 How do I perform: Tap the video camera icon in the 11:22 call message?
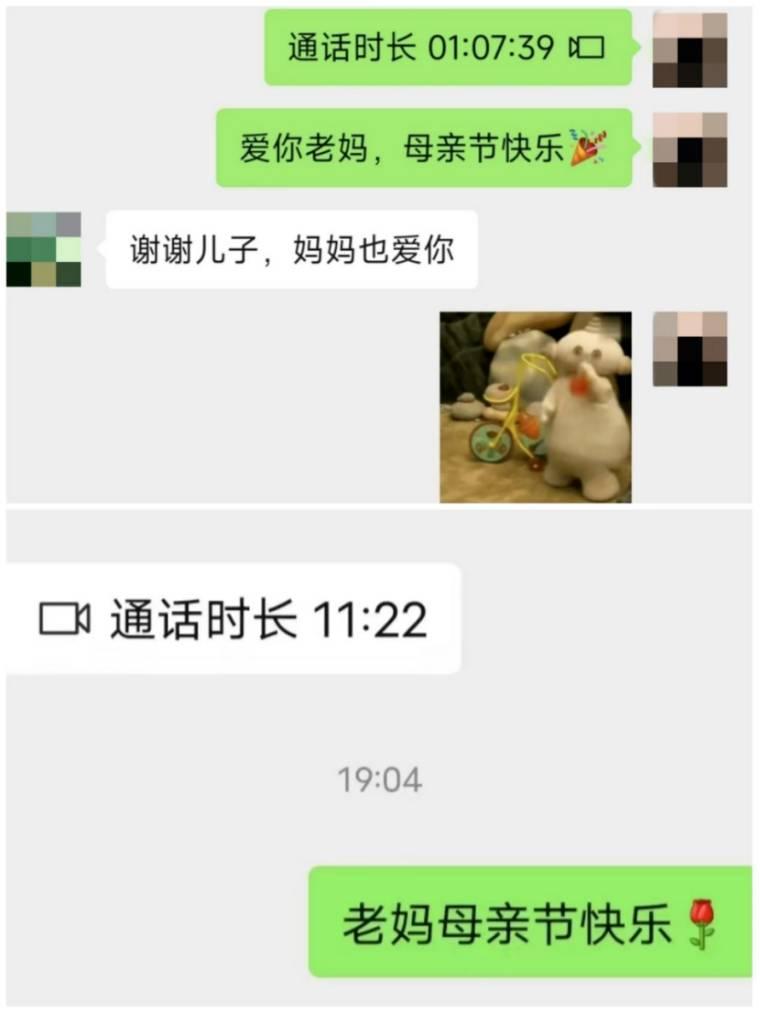point(62,617)
